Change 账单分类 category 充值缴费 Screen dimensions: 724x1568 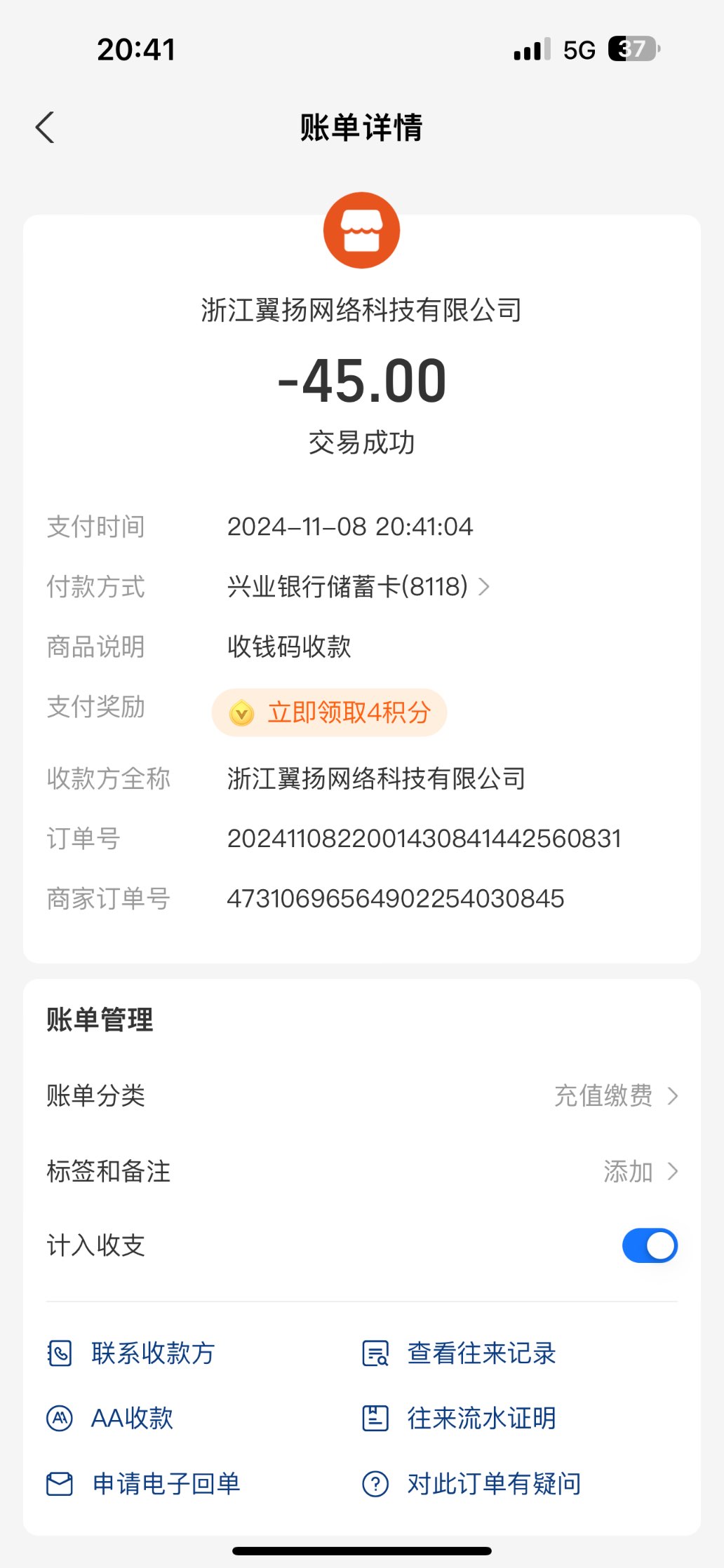(615, 1095)
